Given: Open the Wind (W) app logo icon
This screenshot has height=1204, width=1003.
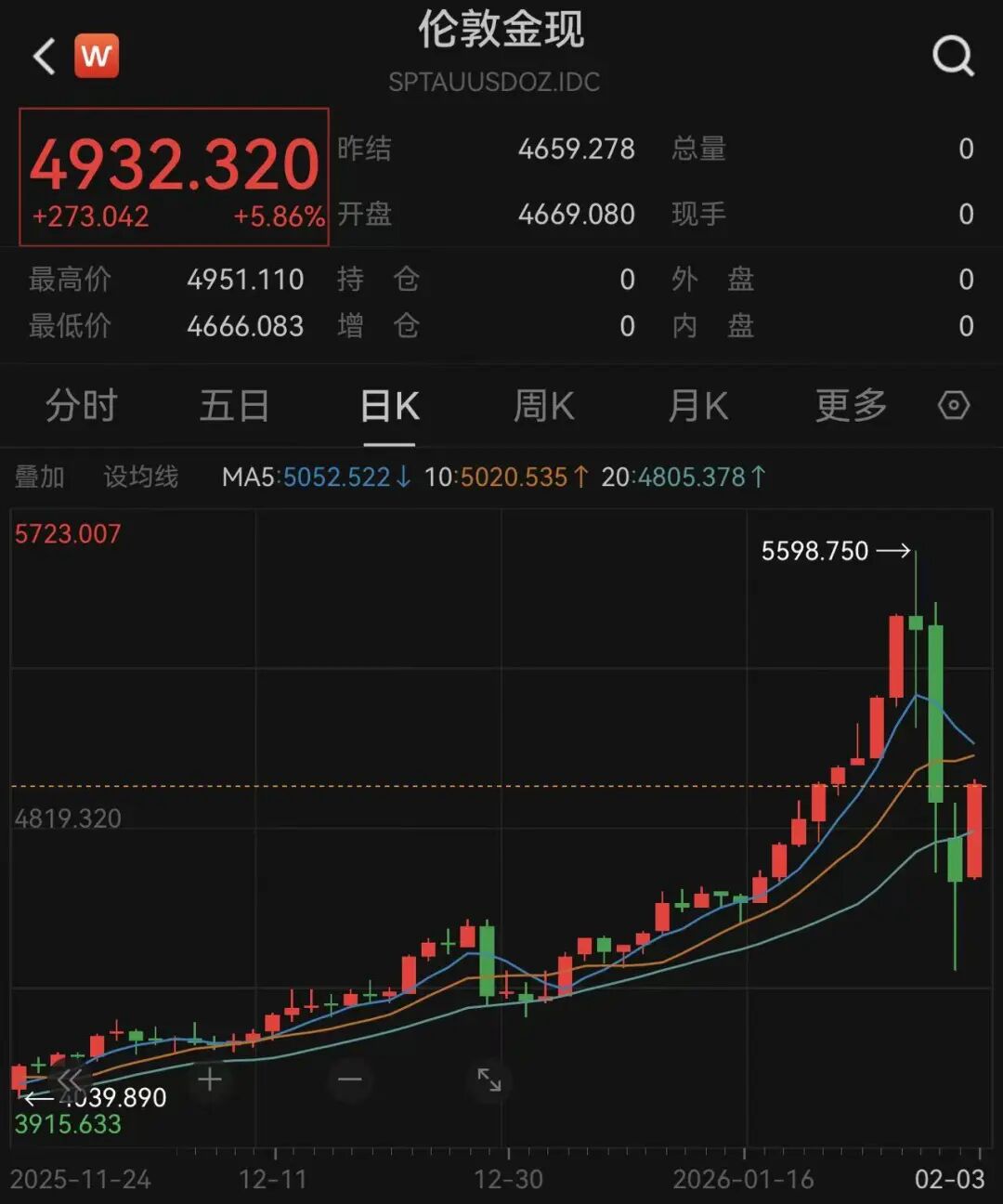Looking at the screenshot, I should click(x=97, y=56).
